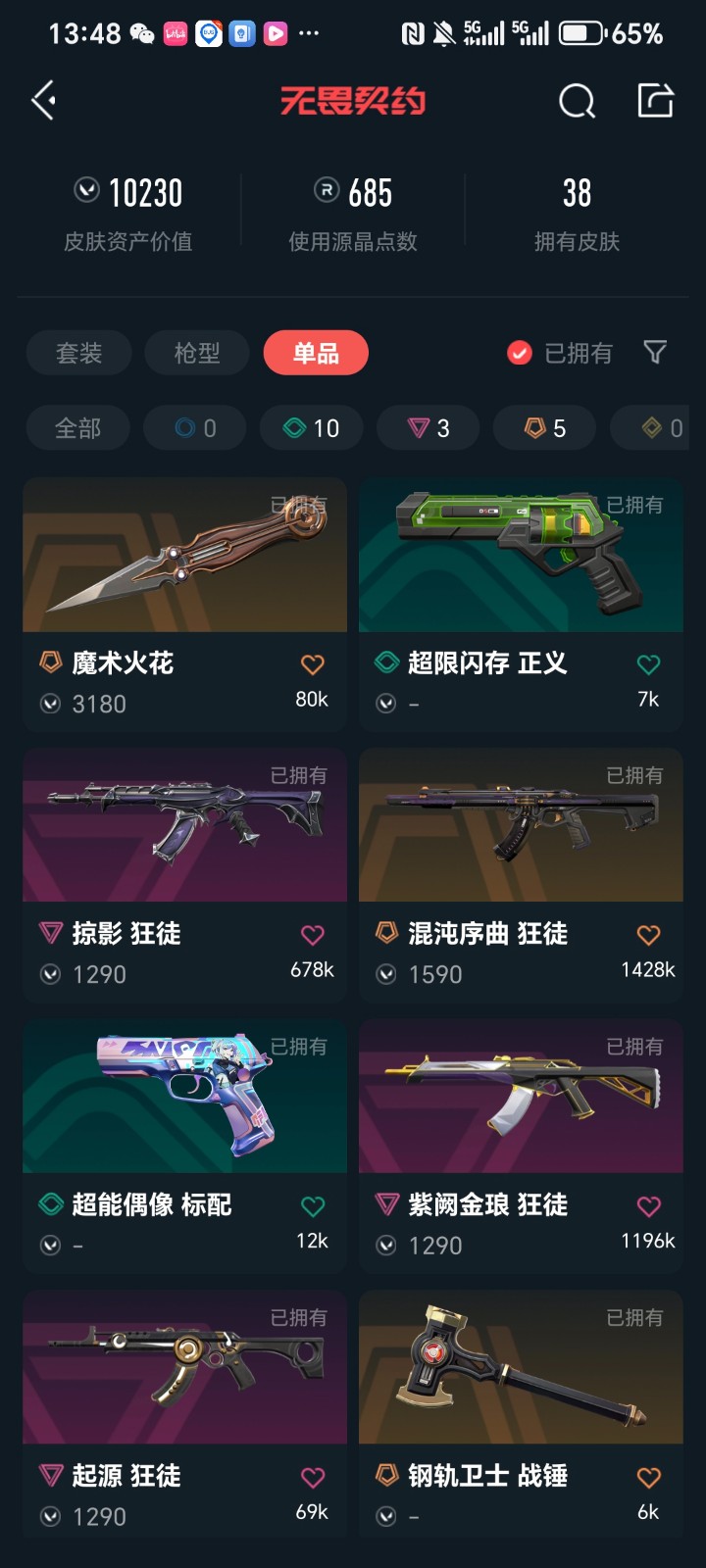Filter by the pink tier chip showing 3
This screenshot has height=1568, width=706.
point(429,428)
